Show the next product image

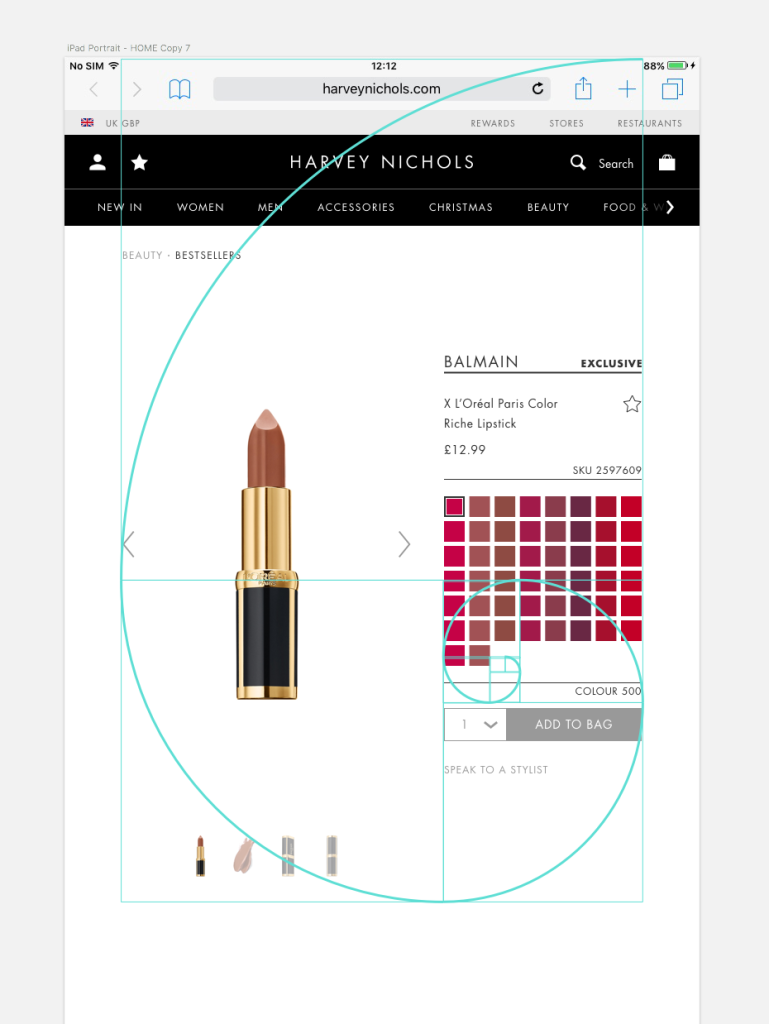pos(404,544)
